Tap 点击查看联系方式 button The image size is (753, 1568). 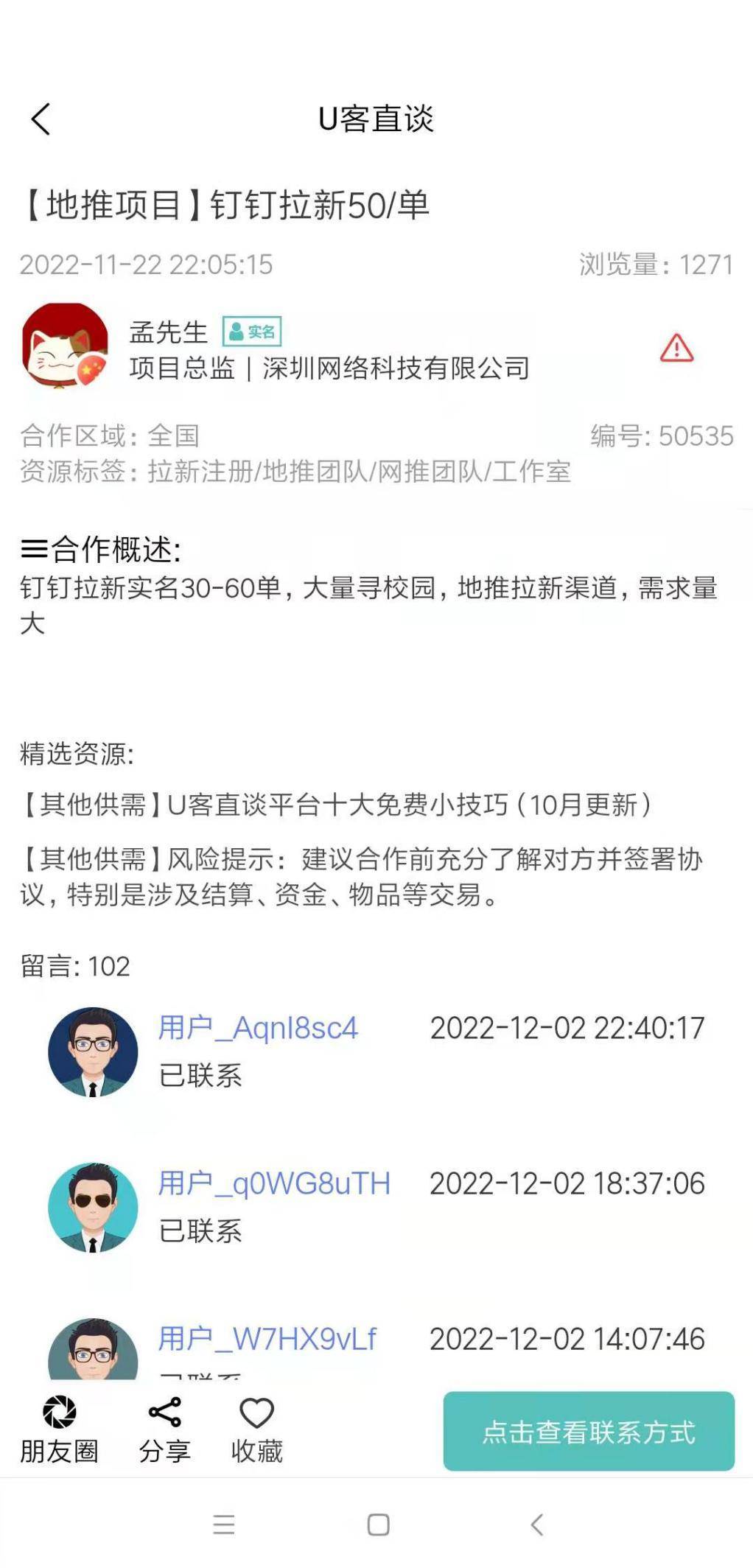point(588,1431)
